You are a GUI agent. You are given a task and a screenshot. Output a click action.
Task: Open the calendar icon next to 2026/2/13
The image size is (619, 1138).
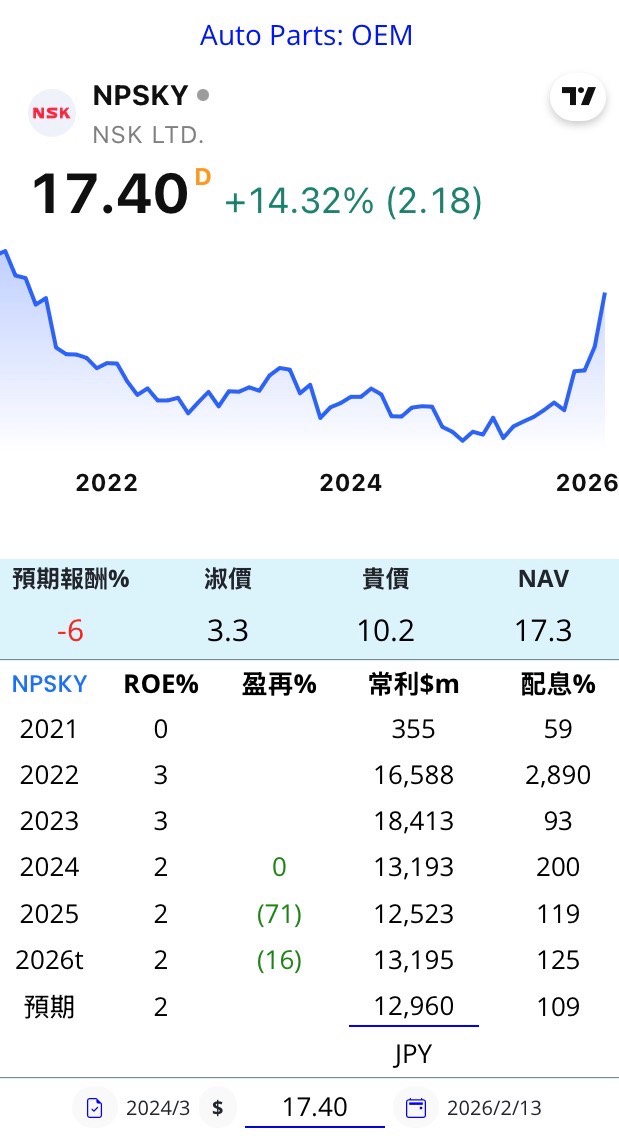[x=416, y=1108]
